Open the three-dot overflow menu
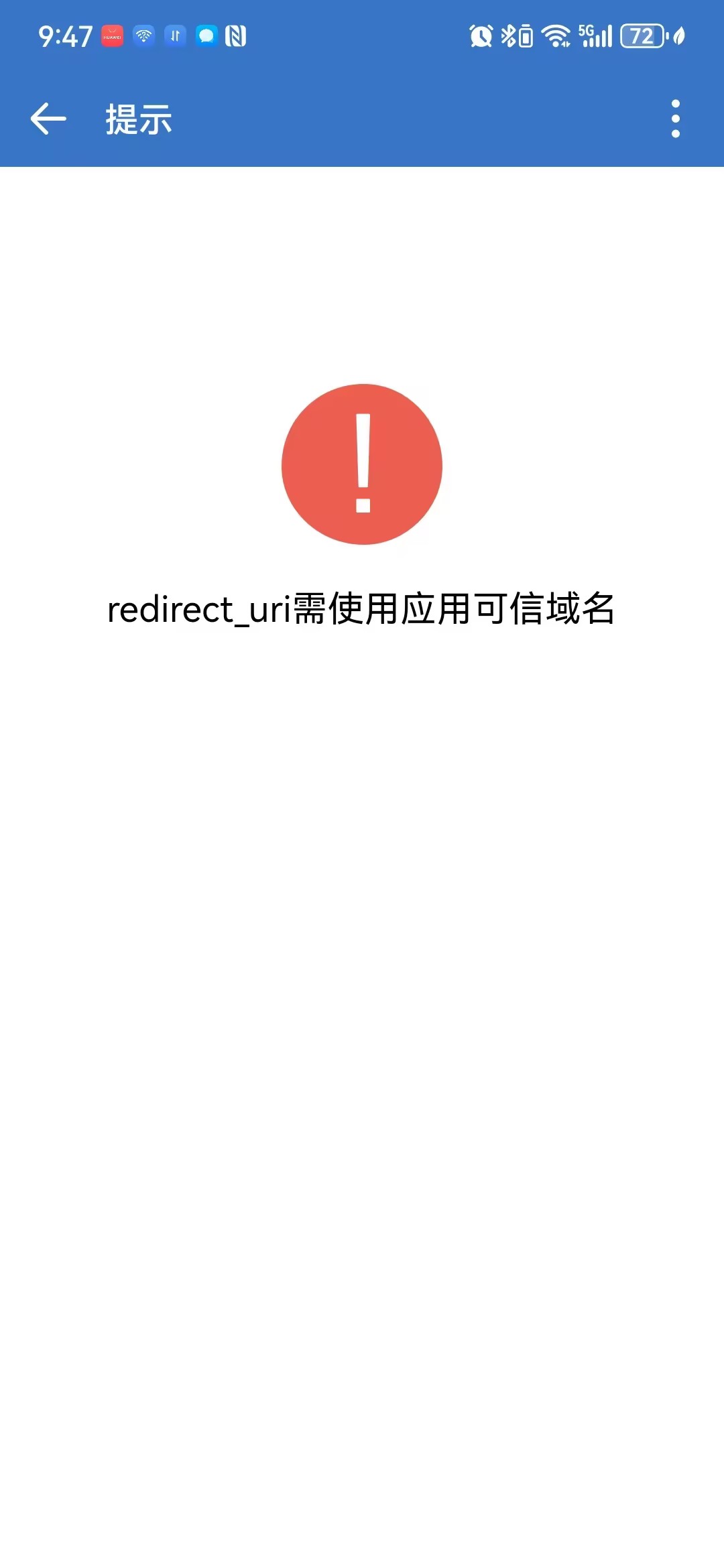The image size is (724, 1568). (675, 119)
